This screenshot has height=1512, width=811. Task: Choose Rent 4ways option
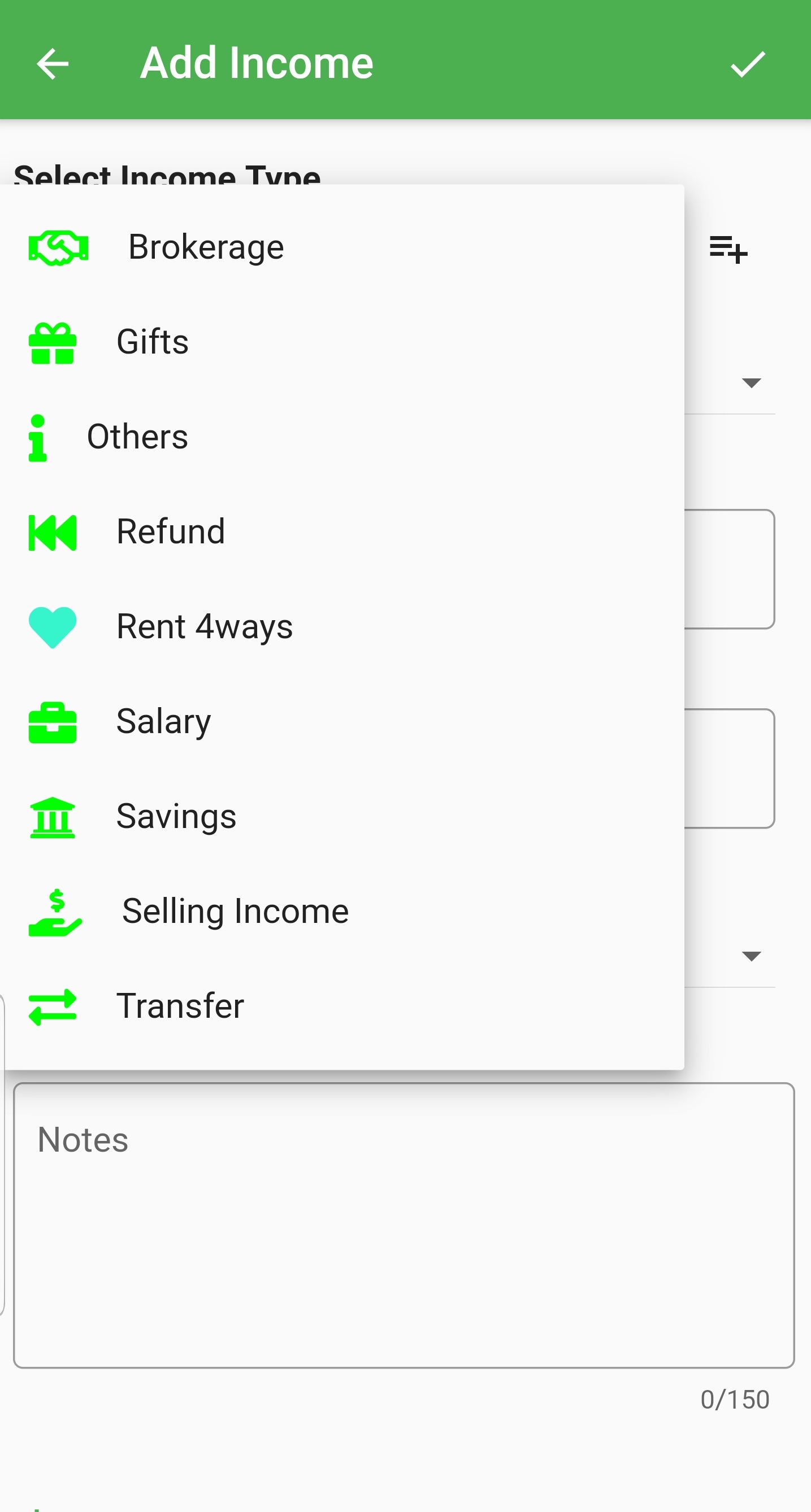pyautogui.click(x=205, y=627)
